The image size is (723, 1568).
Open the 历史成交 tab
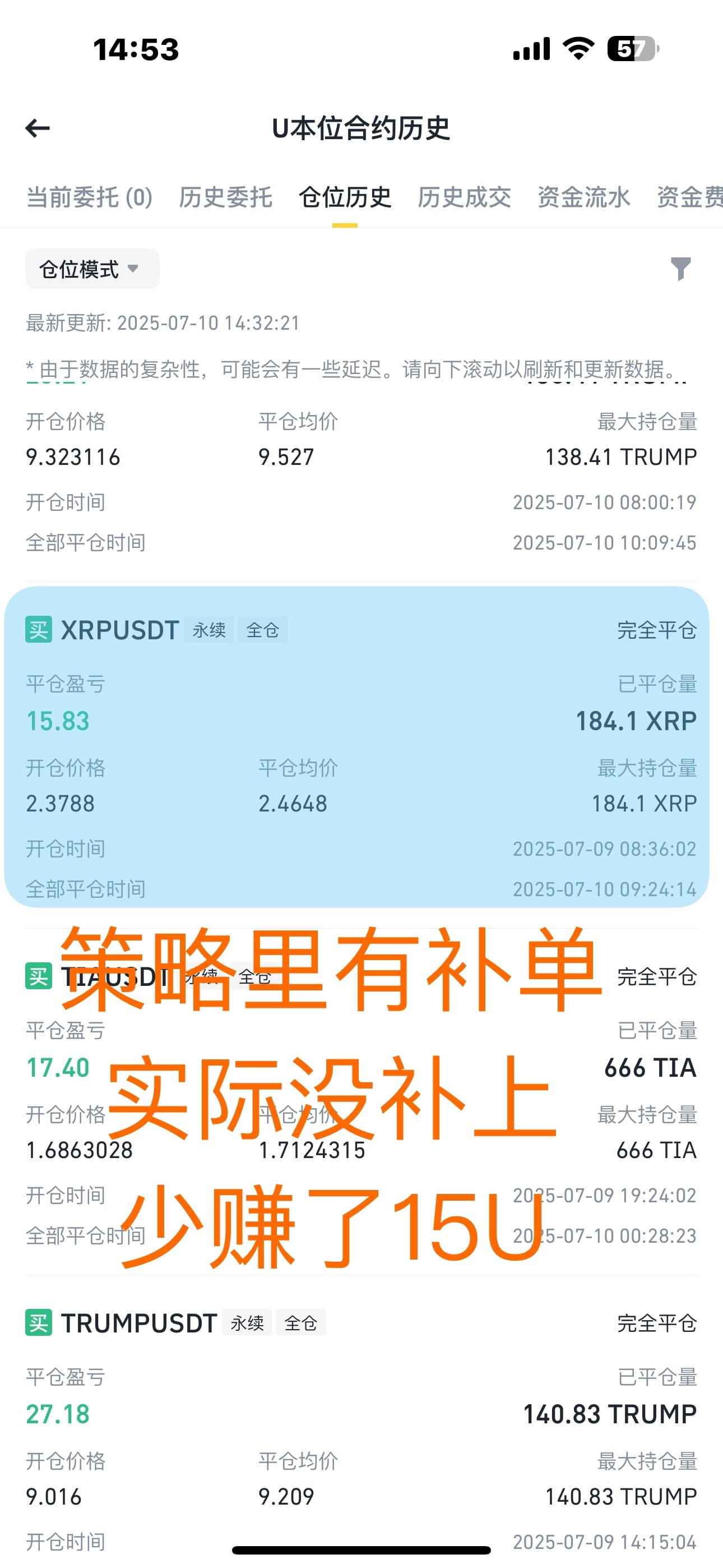coord(465,197)
